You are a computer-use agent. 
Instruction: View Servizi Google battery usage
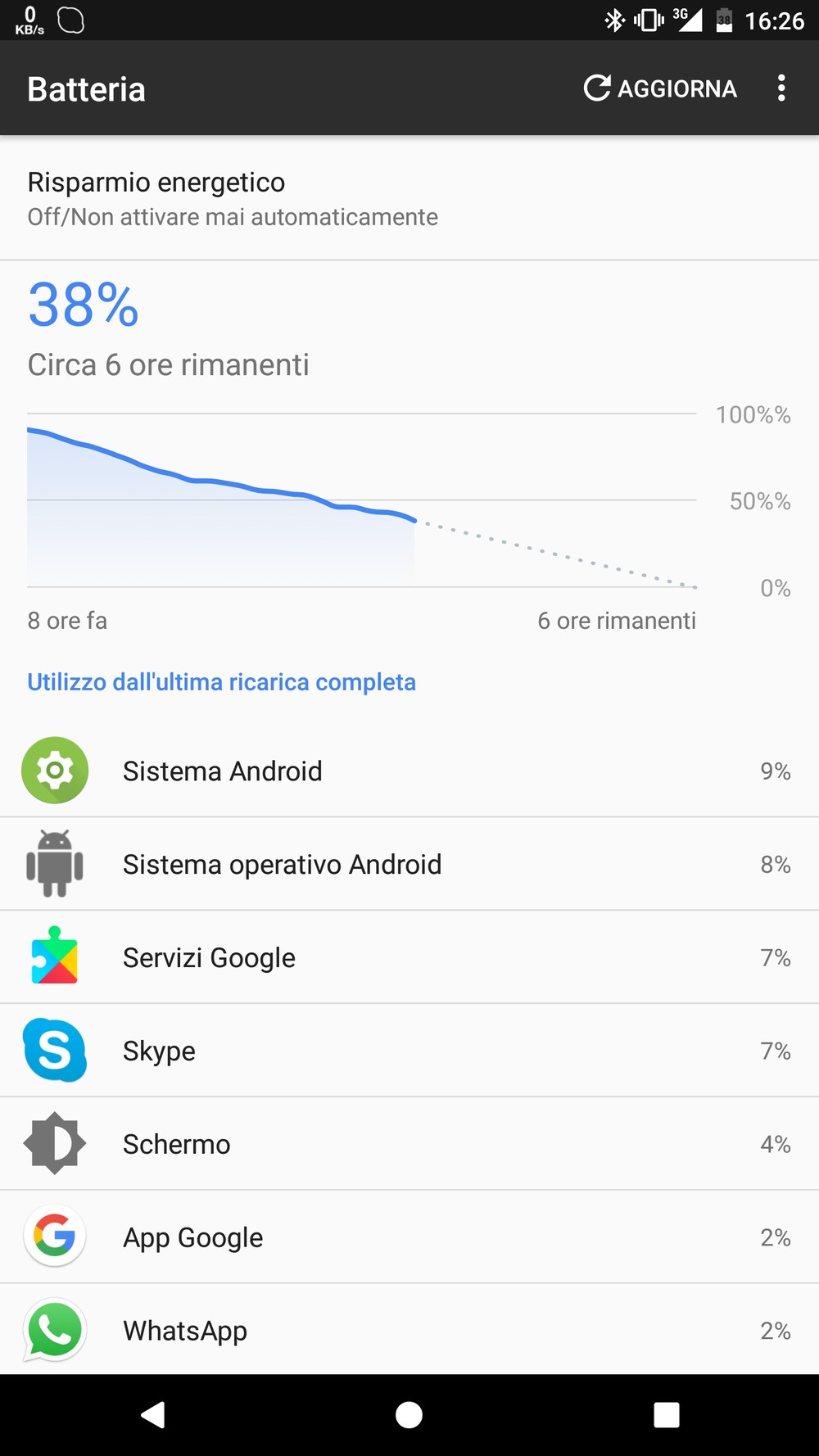click(x=409, y=957)
